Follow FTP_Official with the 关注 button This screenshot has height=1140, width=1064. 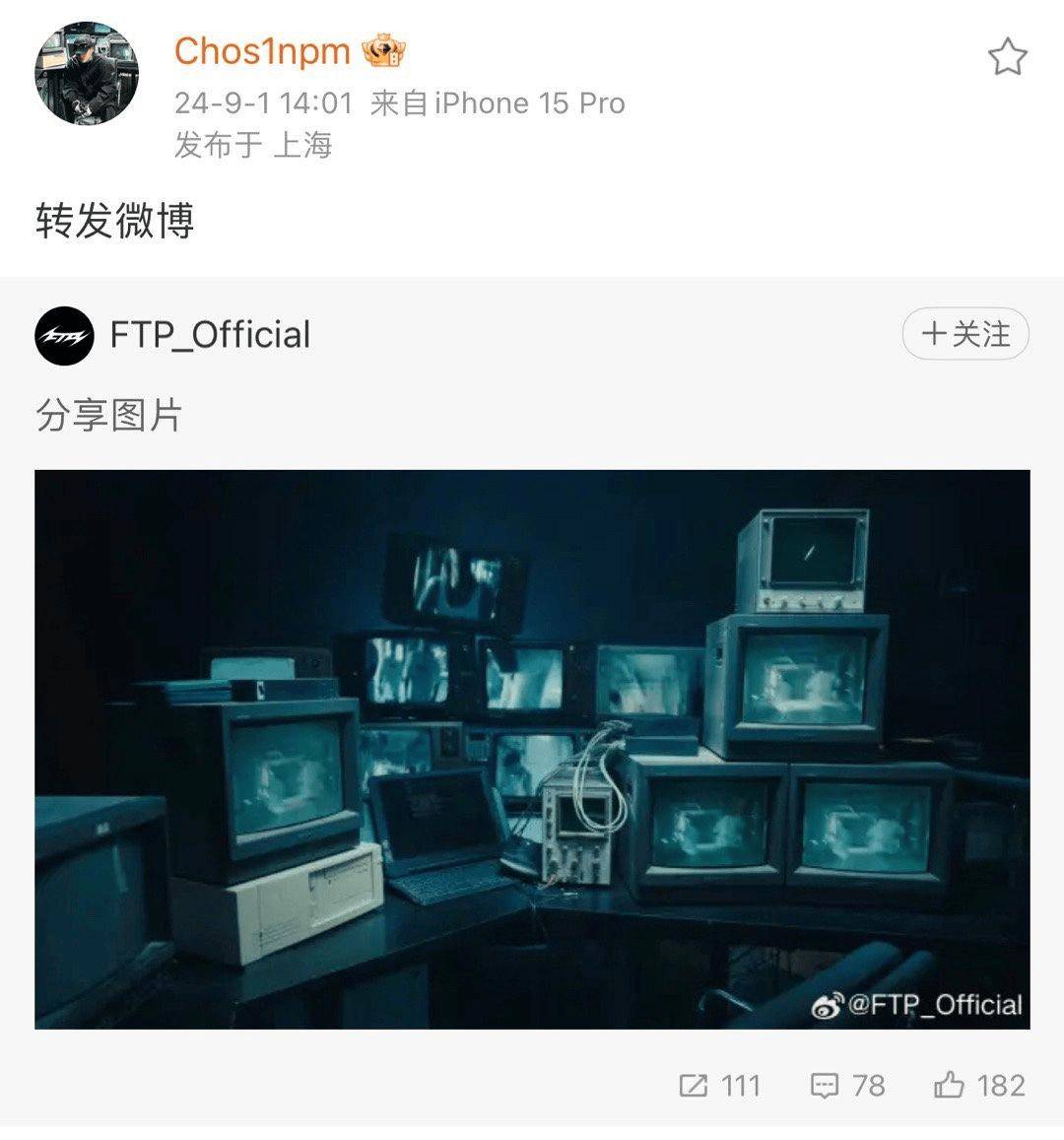pos(965,335)
